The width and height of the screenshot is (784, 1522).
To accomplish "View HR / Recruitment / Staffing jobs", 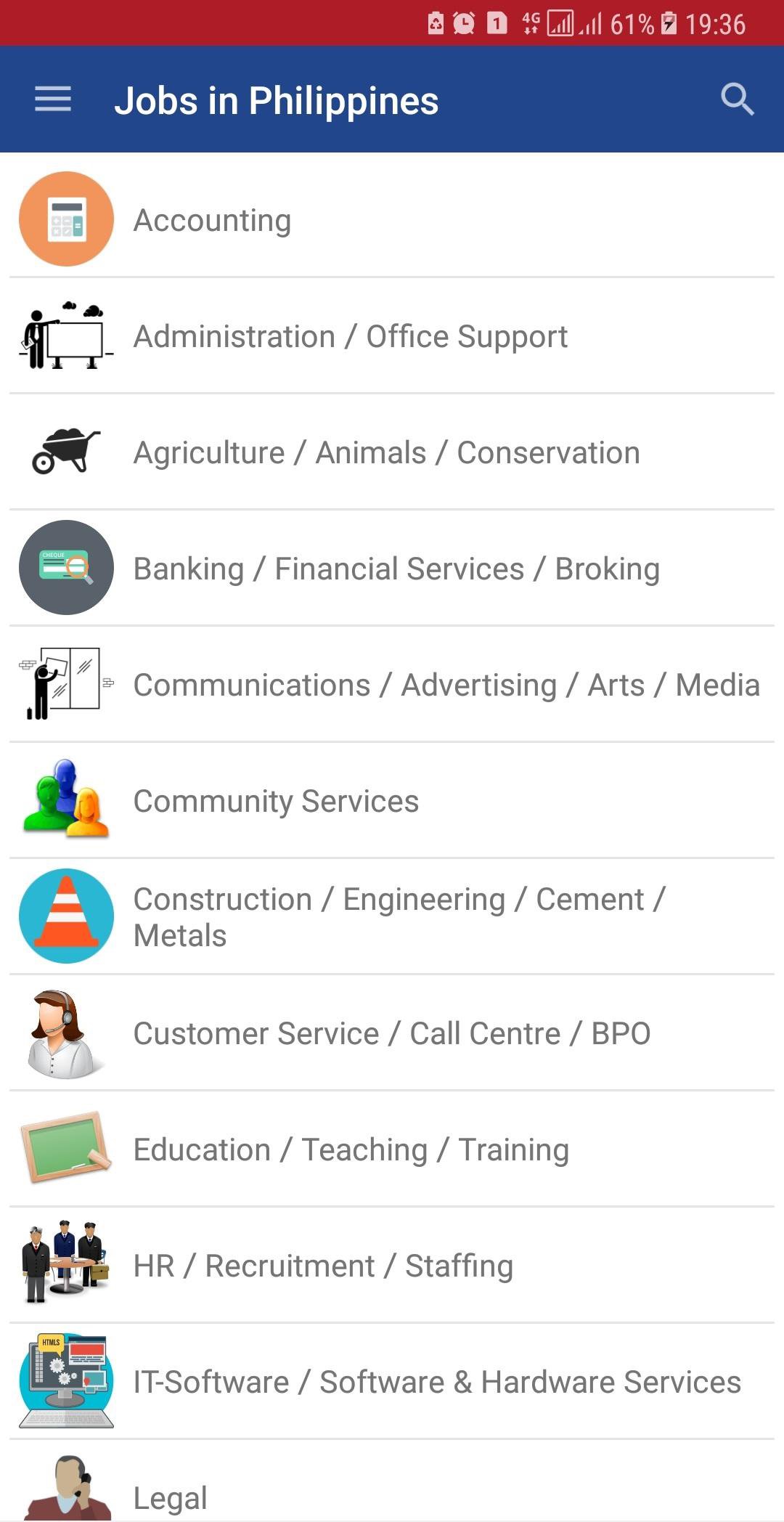I will pos(323,1266).
